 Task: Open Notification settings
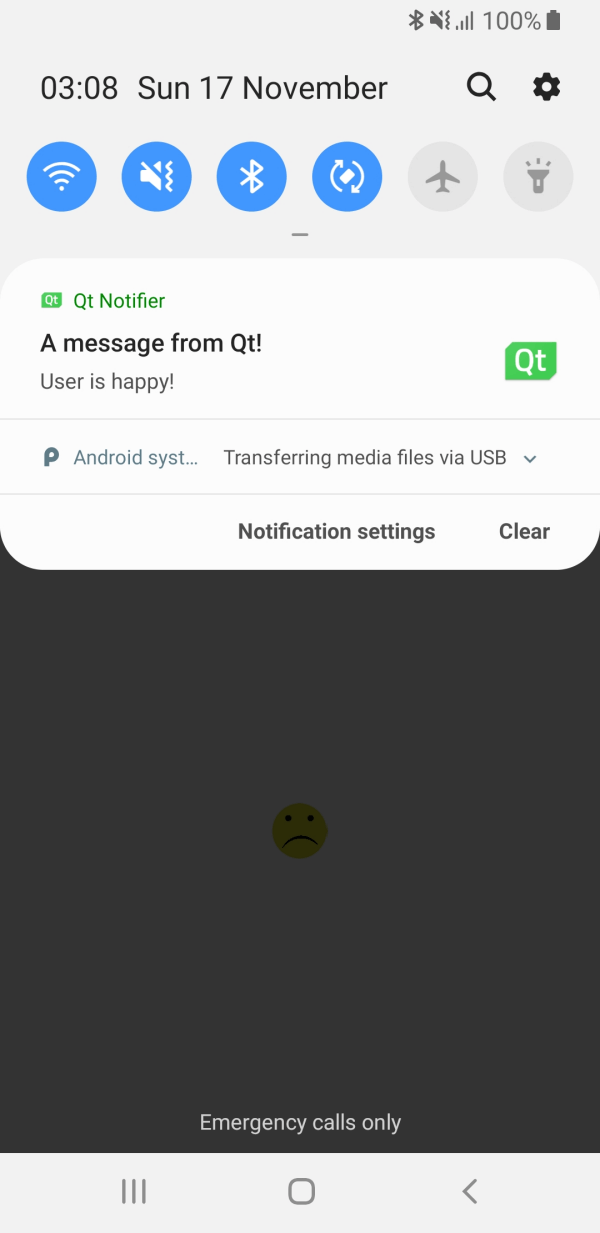point(336,532)
